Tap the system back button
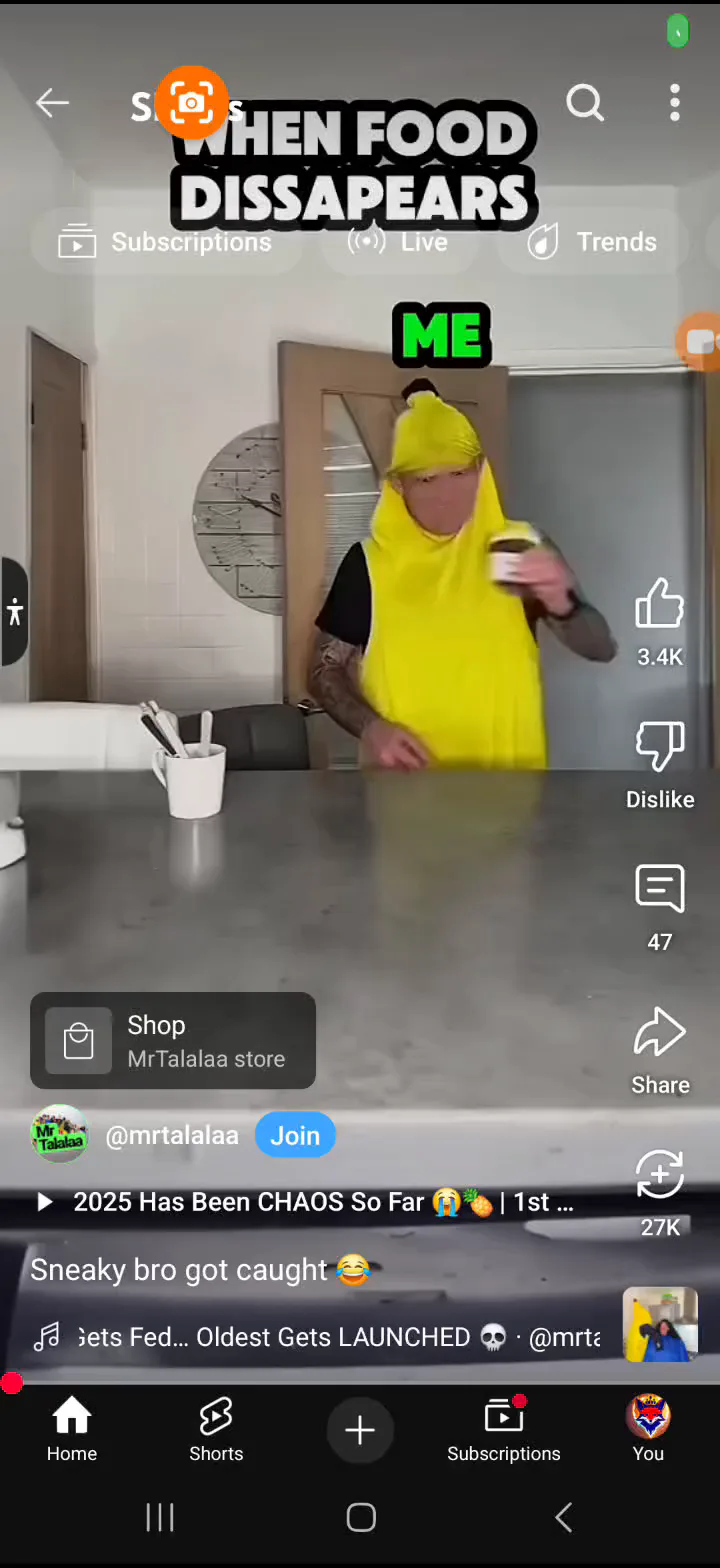The image size is (720, 1568). (x=563, y=1517)
